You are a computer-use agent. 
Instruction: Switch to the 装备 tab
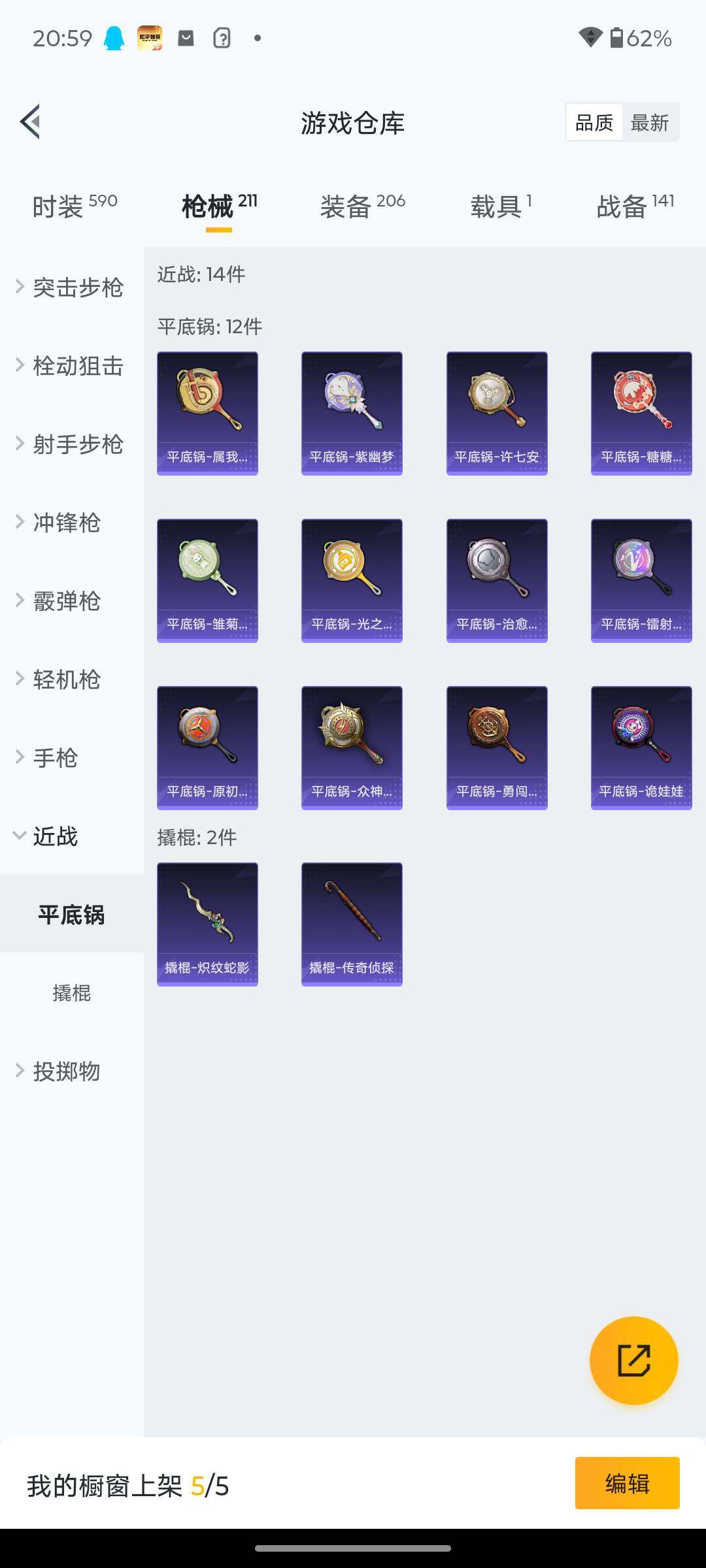362,206
